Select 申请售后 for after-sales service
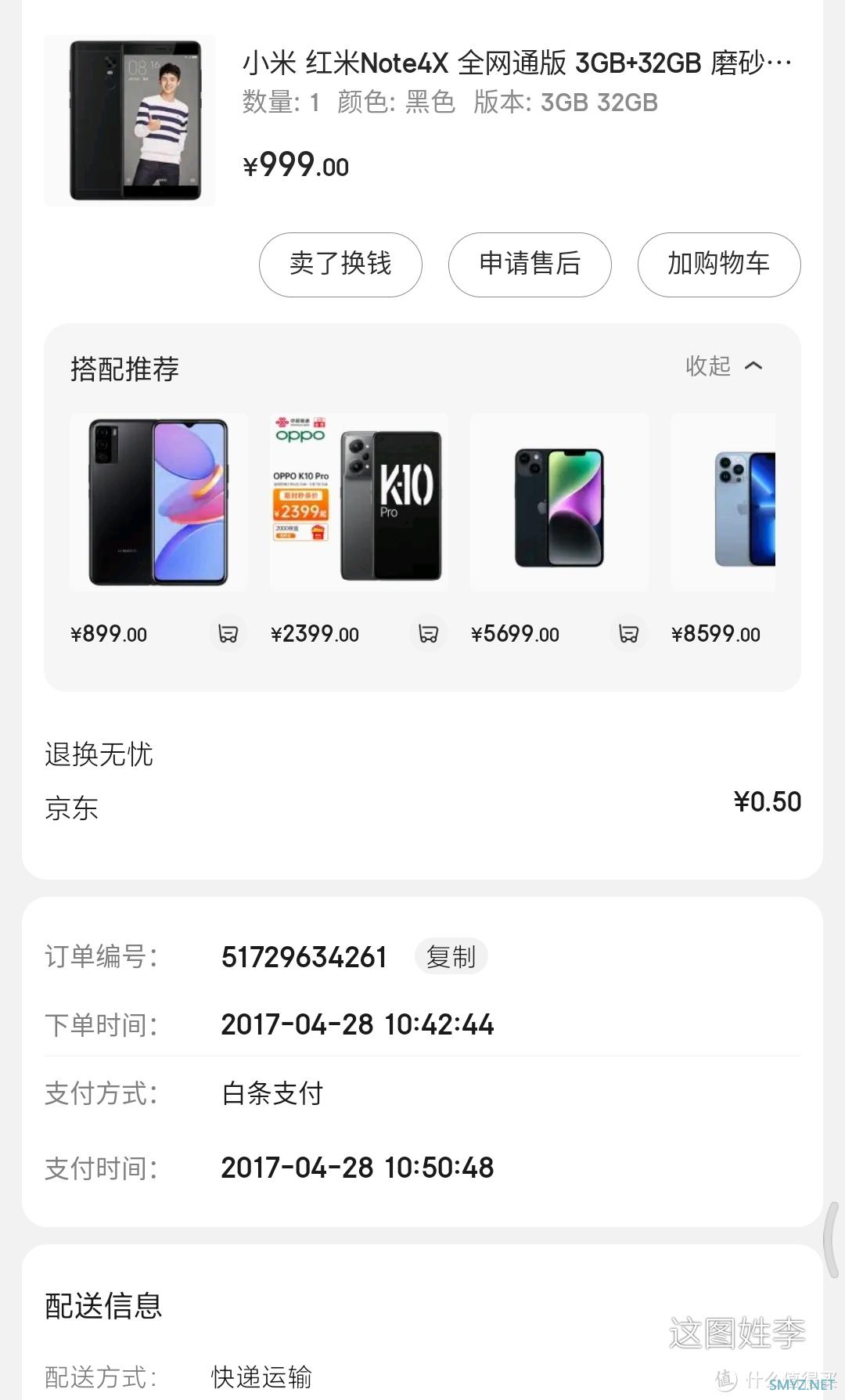The height and width of the screenshot is (1400, 845). (x=530, y=265)
